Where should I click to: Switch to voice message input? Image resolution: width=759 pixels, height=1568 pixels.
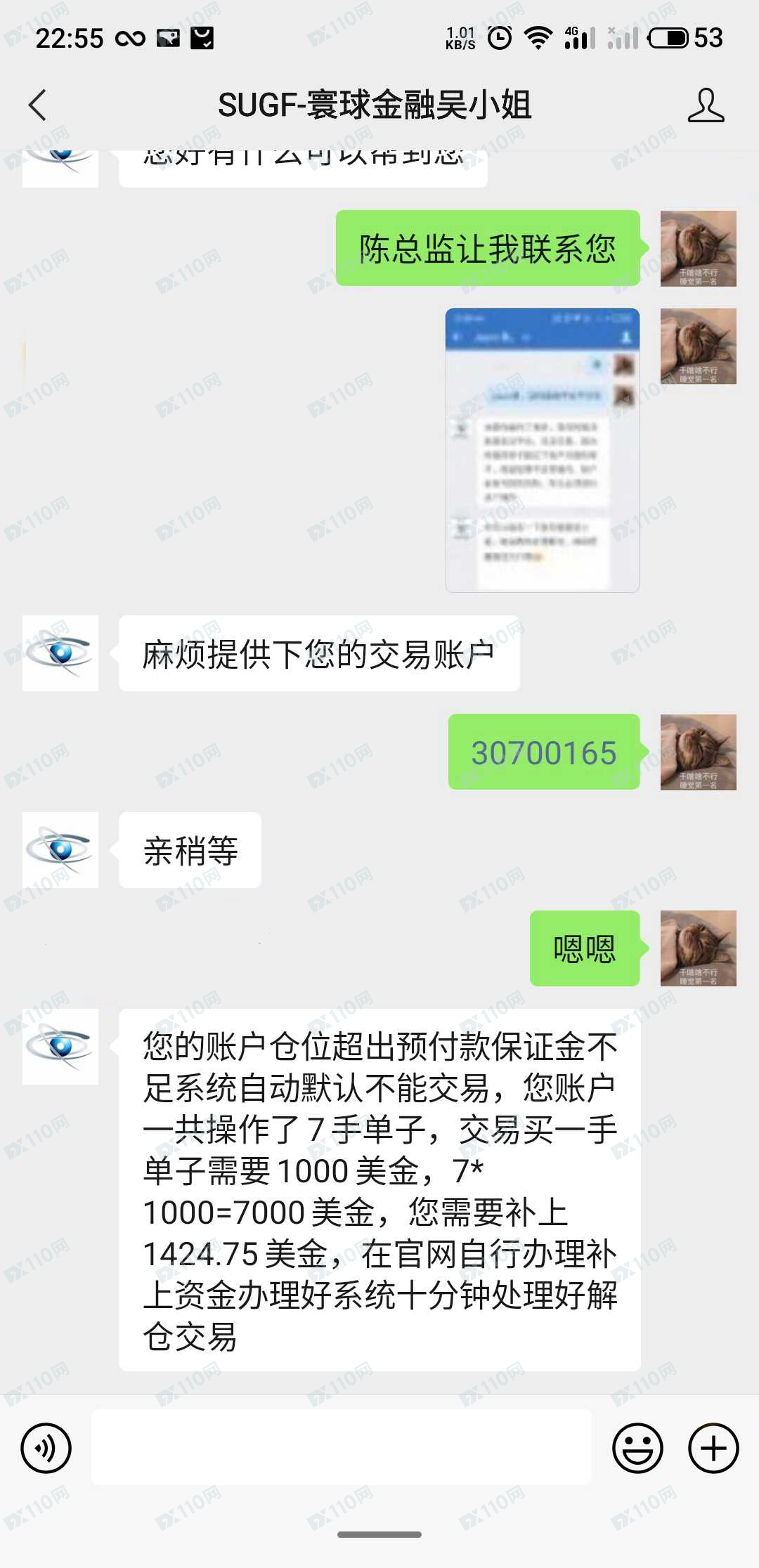tap(46, 1448)
